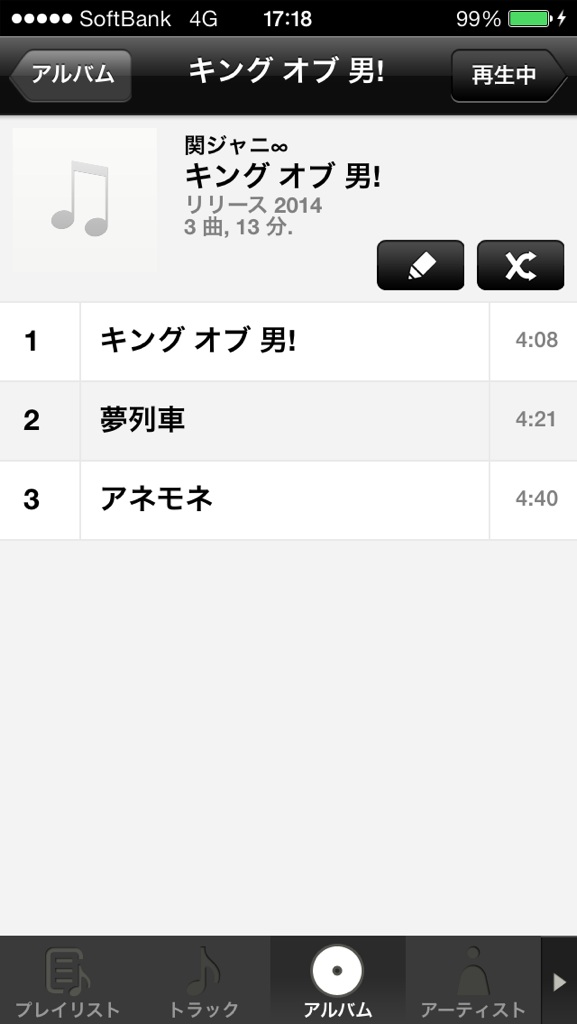Select the アルバム tab
577x1024 pixels.
tap(338, 980)
